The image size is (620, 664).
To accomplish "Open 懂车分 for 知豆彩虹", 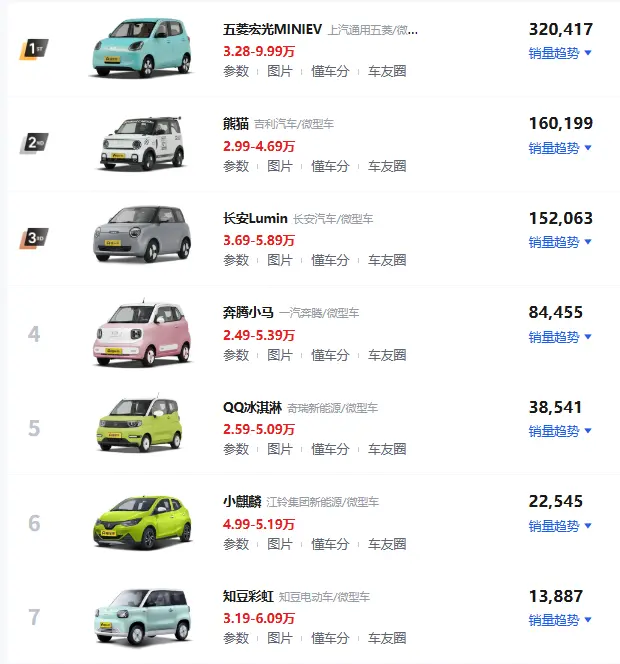I will [330, 638].
